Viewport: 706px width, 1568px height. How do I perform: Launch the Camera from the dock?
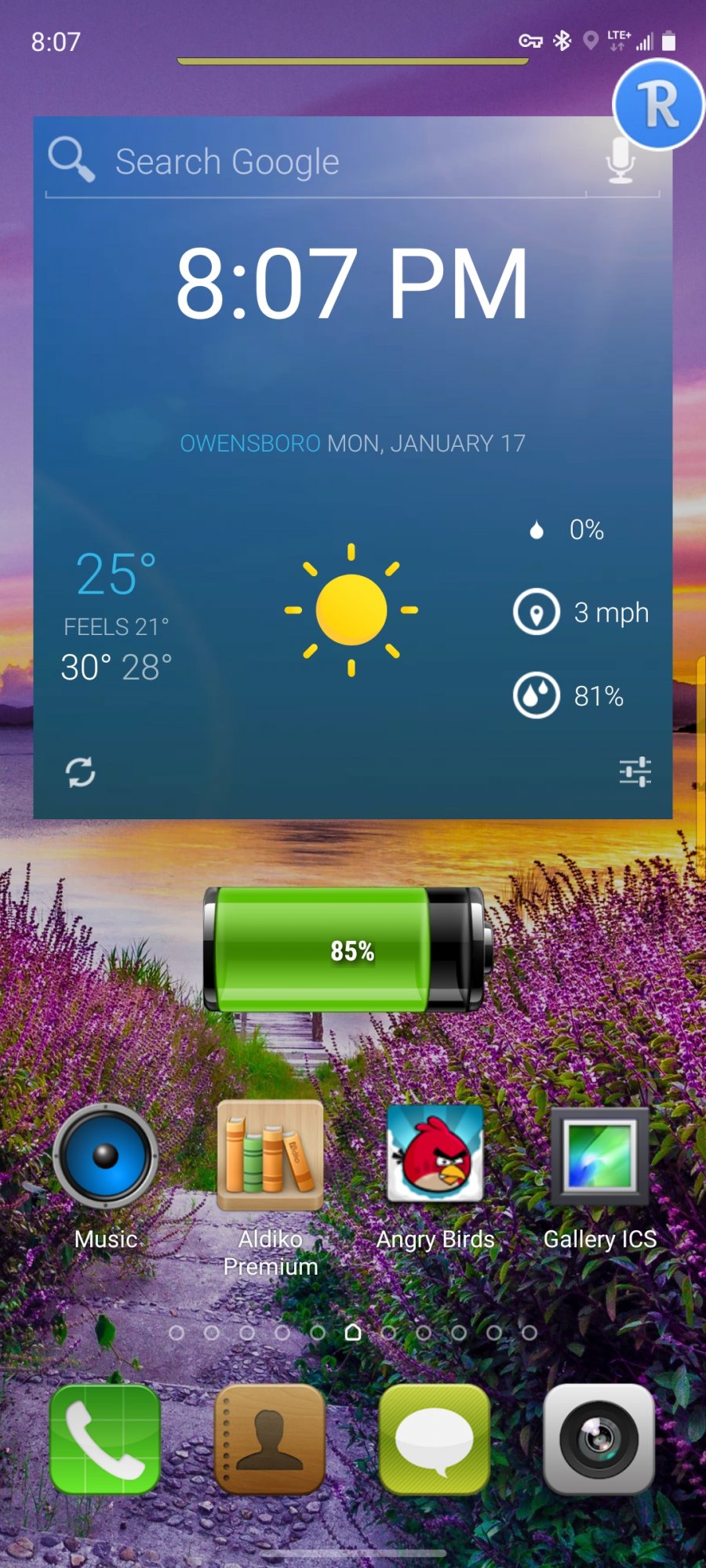point(599,1439)
